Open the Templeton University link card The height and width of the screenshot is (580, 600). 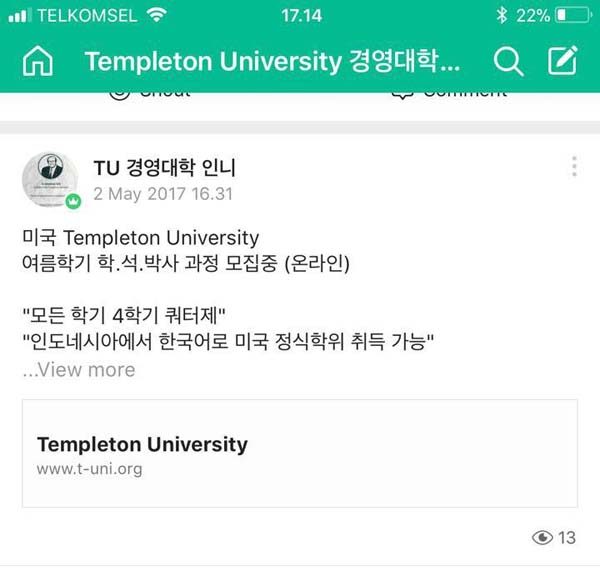tap(299, 454)
